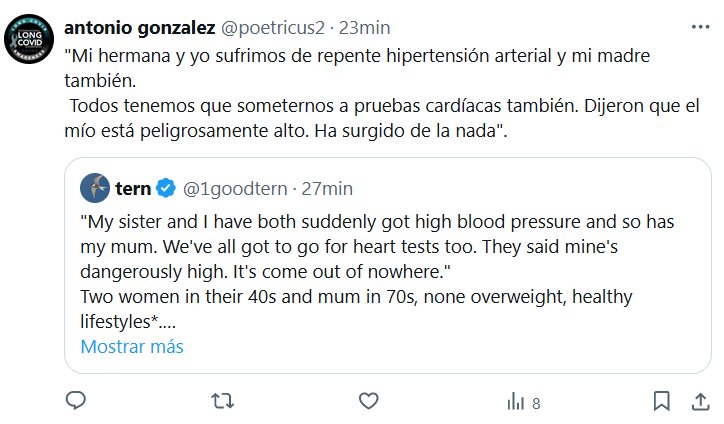
Task: Like antonio gonzalez's post
Action: click(368, 401)
